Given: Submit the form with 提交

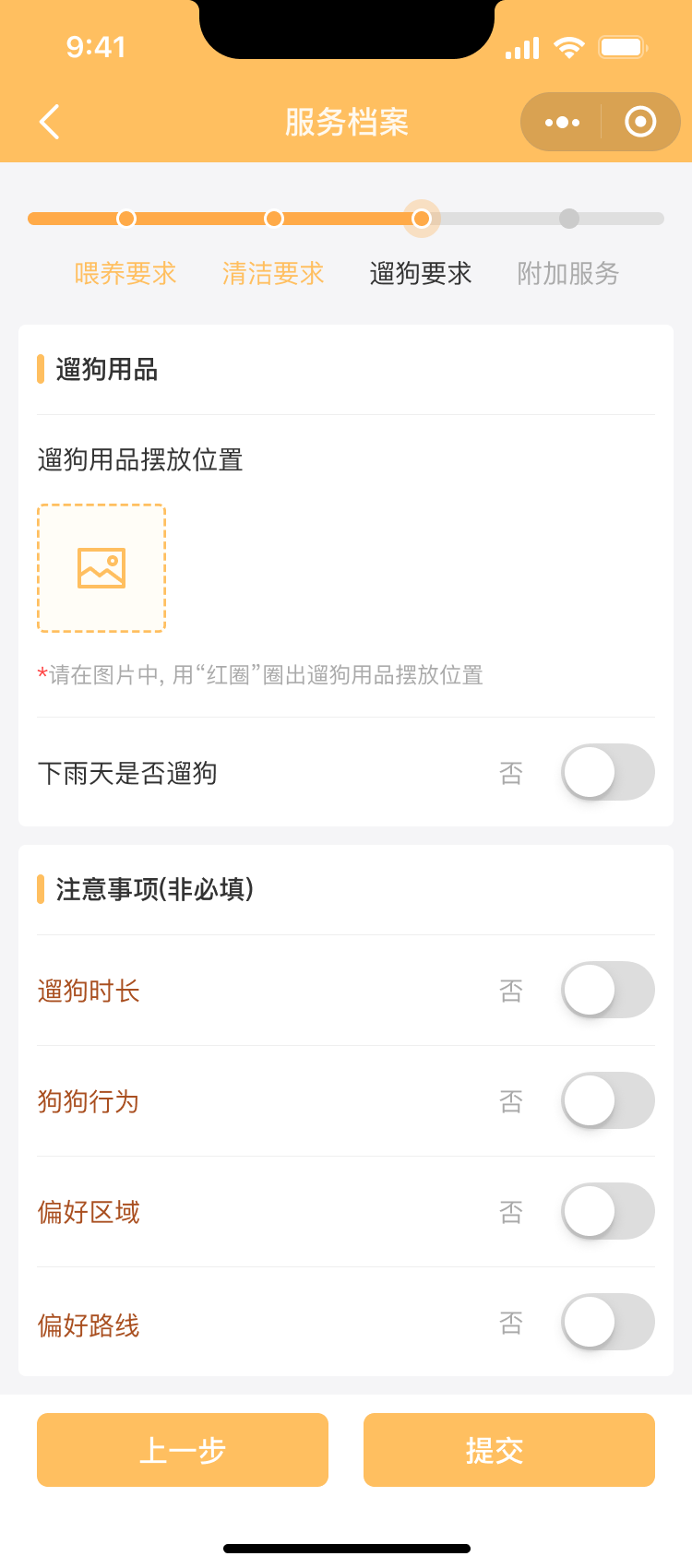Looking at the screenshot, I should (x=509, y=1450).
